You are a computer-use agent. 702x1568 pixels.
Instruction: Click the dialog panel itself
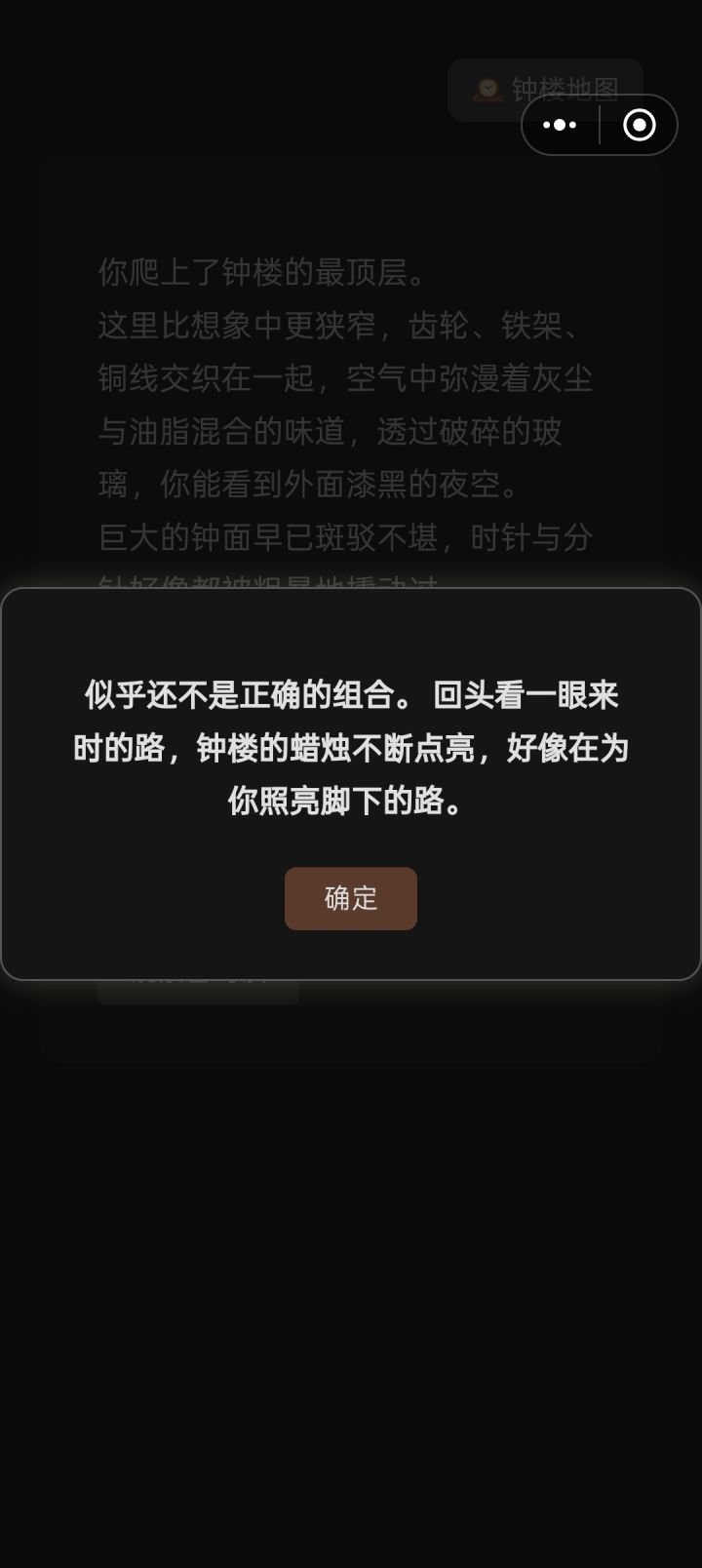(351, 634)
